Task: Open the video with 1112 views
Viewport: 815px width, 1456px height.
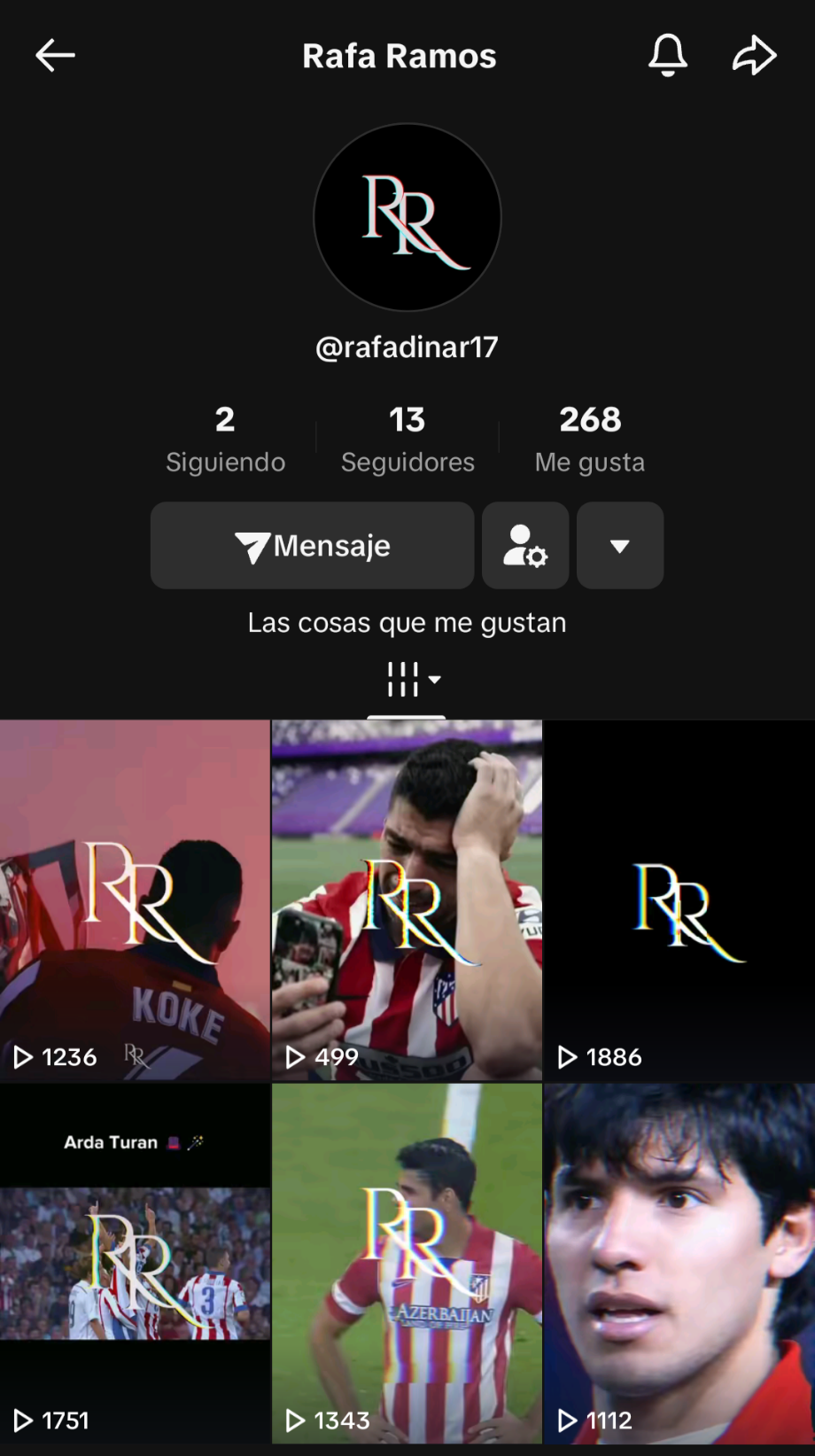Action: click(x=679, y=1263)
